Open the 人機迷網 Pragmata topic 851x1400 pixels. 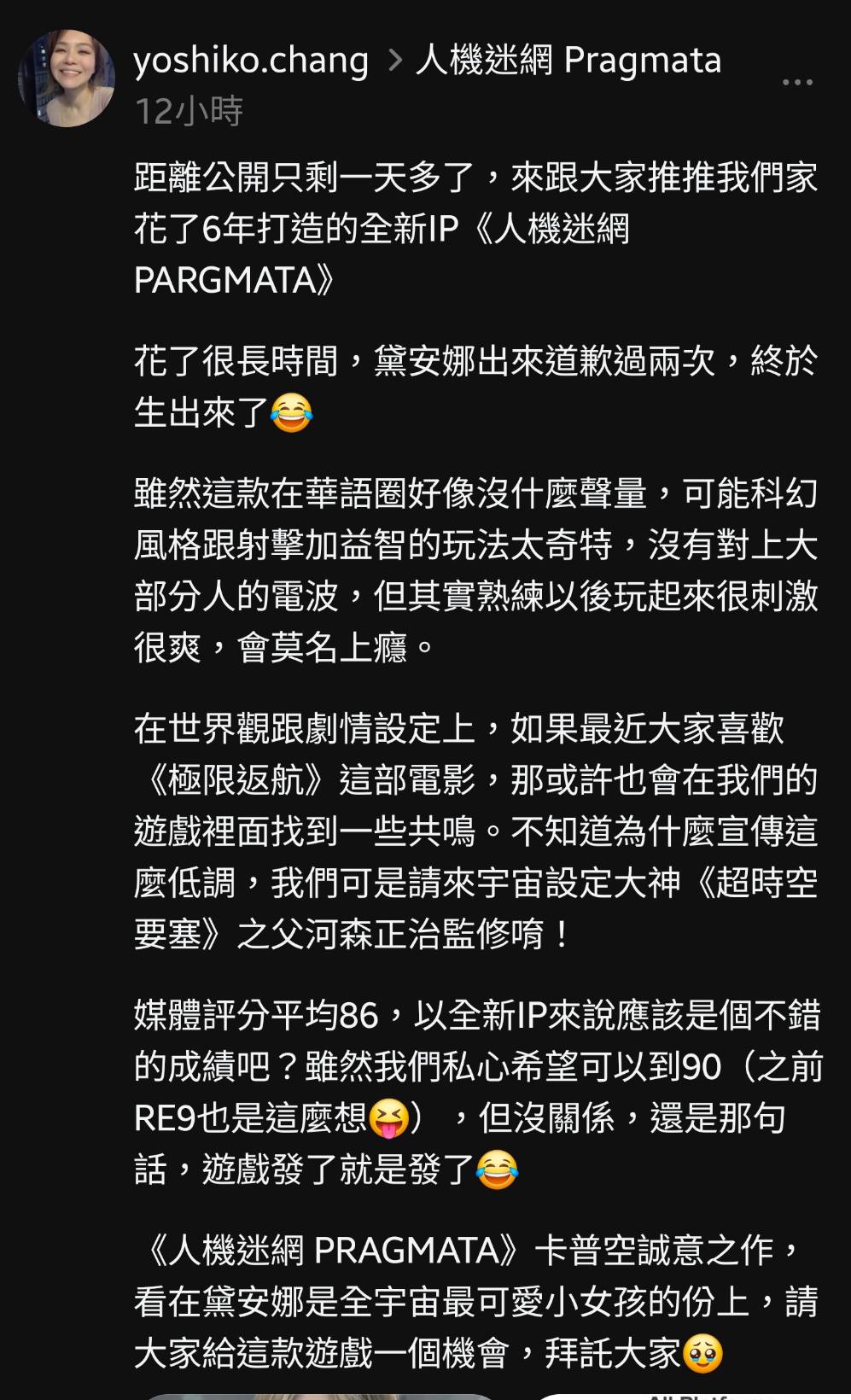568,61
